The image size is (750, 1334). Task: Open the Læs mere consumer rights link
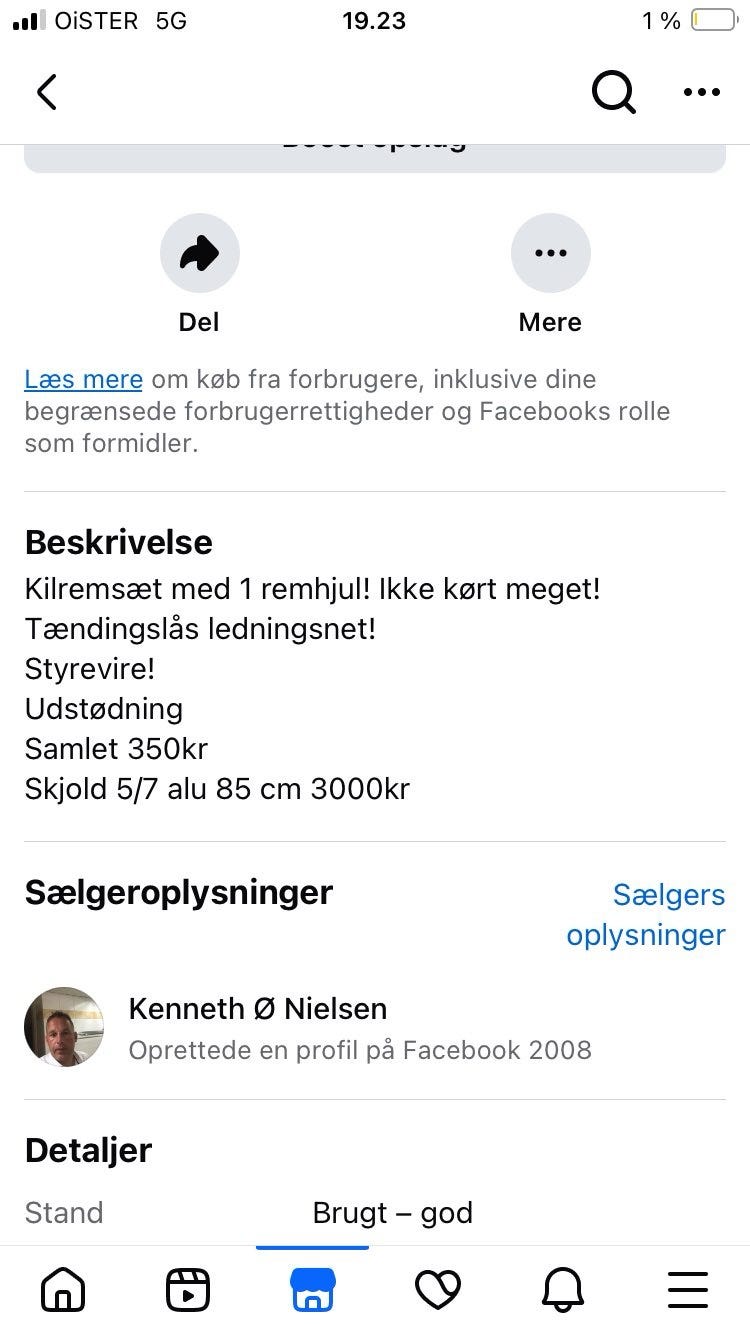tap(83, 379)
